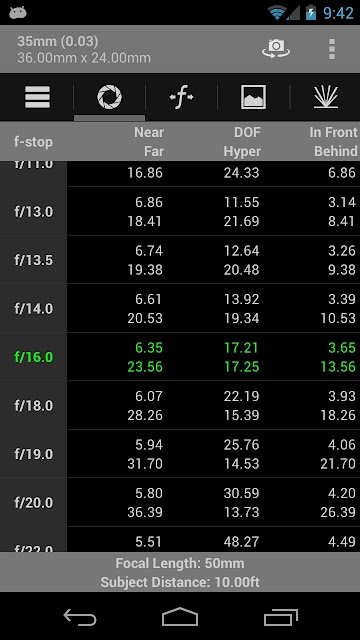Screen dimensions: 360x640
Task: Select the f/13.5 row
Action: (180, 260)
